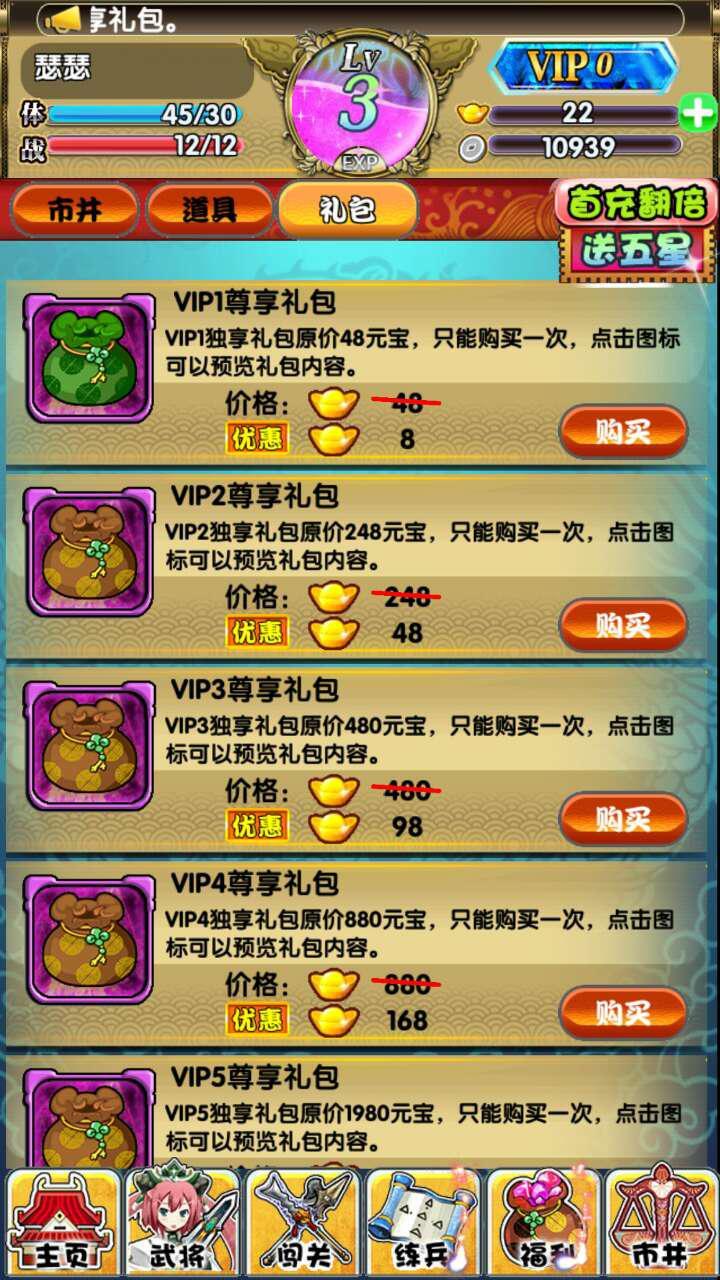Open the 首充翻倍送五星 promotion banner
The image size is (720, 1280).
[637, 229]
